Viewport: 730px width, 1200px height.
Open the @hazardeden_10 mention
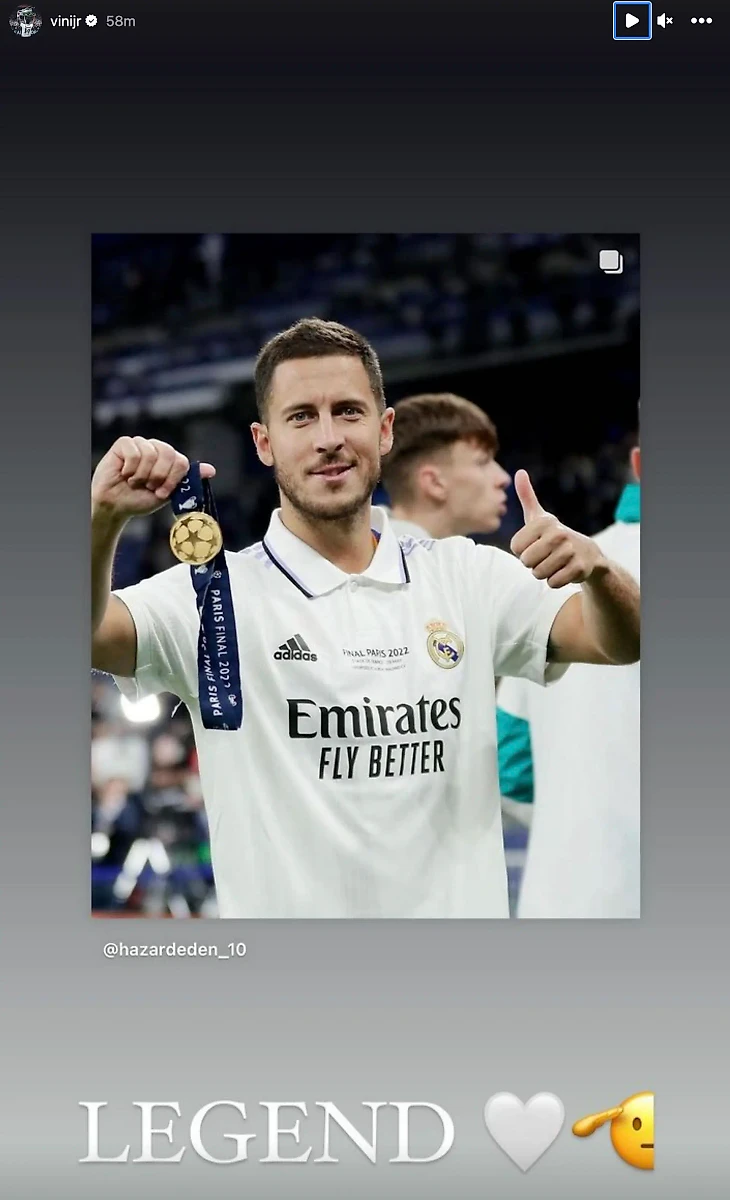(x=175, y=950)
